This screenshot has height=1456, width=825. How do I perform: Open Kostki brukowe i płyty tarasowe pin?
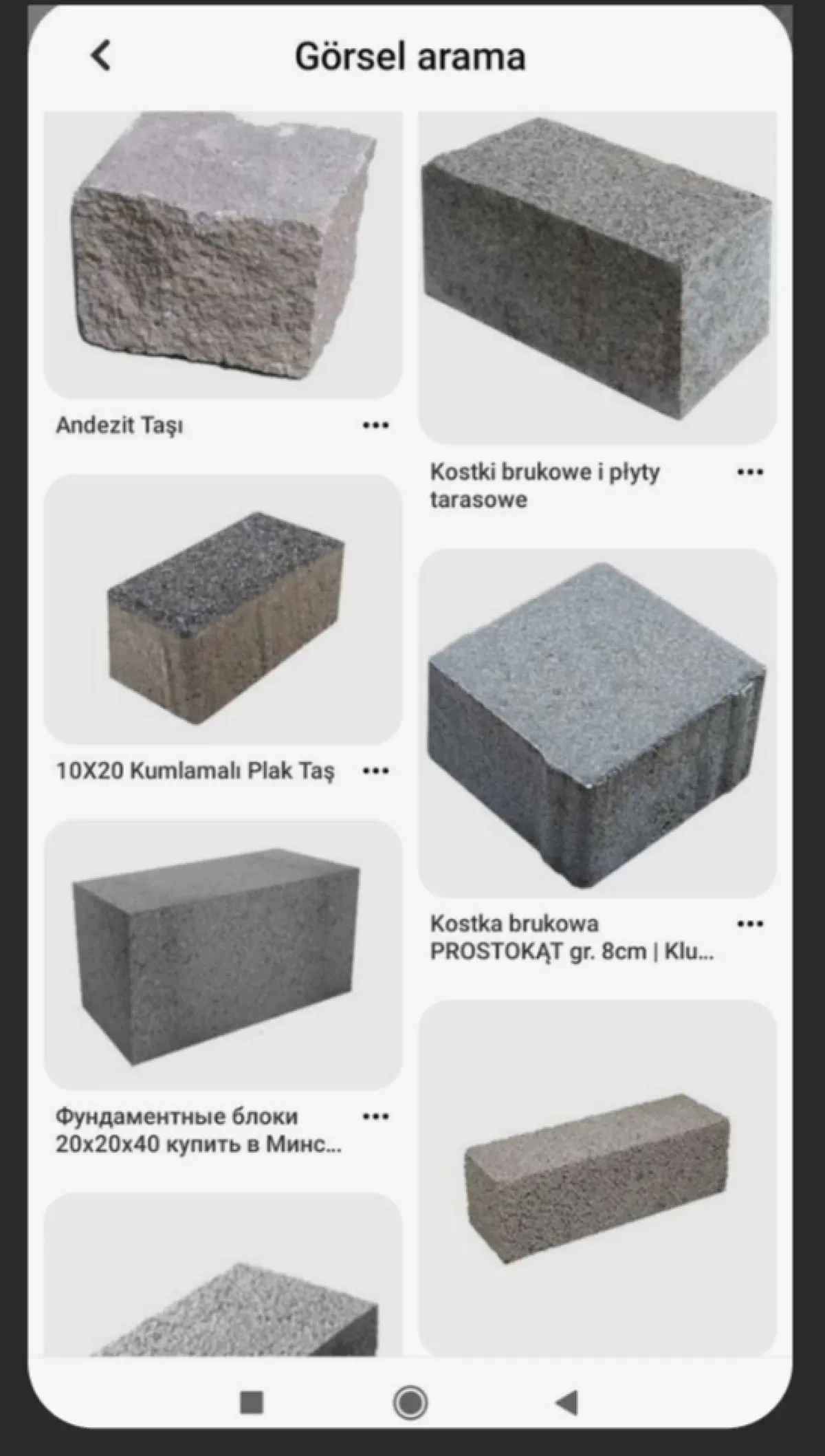click(x=597, y=276)
